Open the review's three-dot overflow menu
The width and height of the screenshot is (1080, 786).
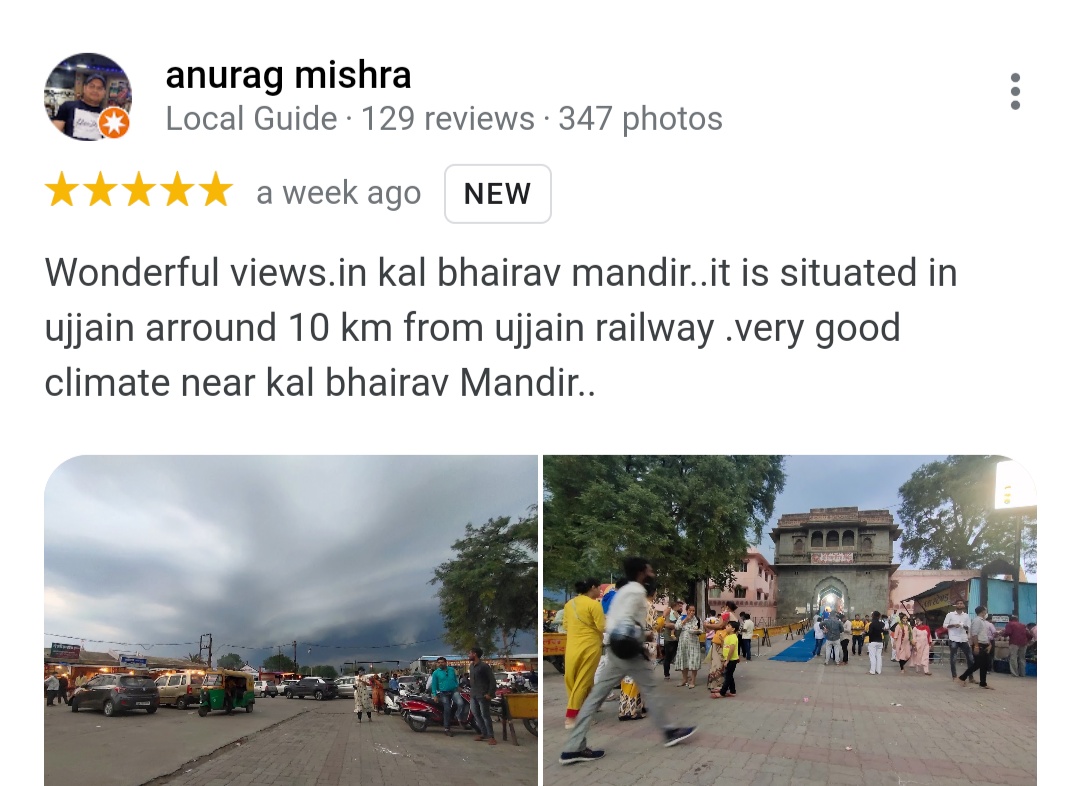(x=1015, y=92)
